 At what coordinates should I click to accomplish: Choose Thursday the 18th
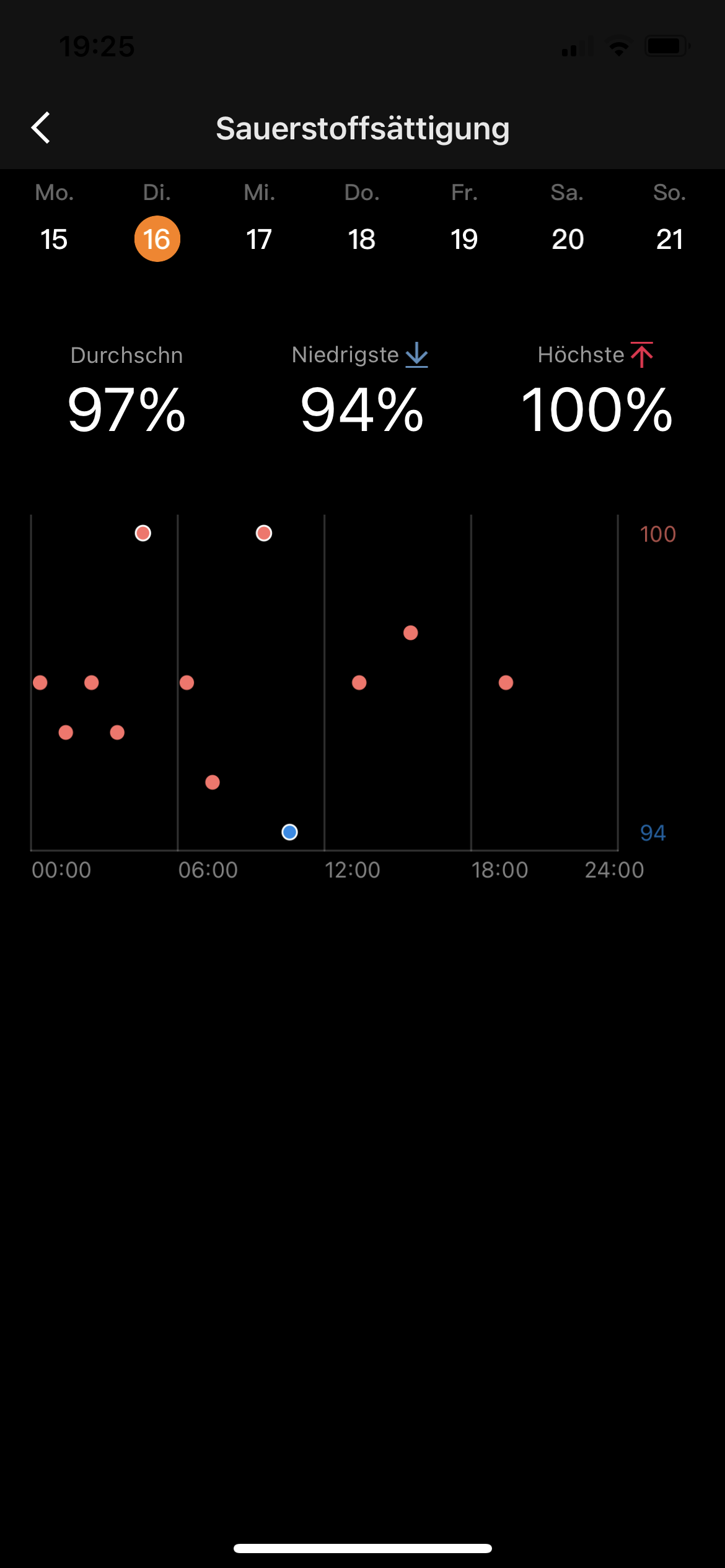362,238
